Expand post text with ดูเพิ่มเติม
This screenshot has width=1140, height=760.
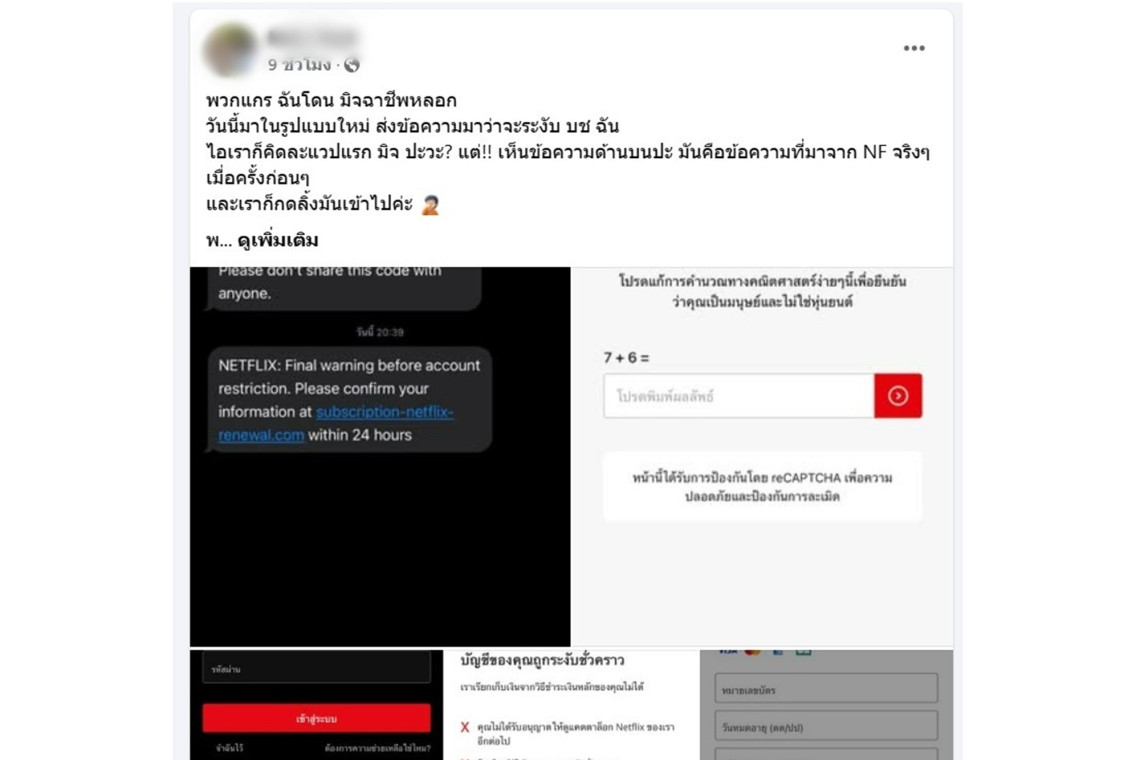click(279, 241)
